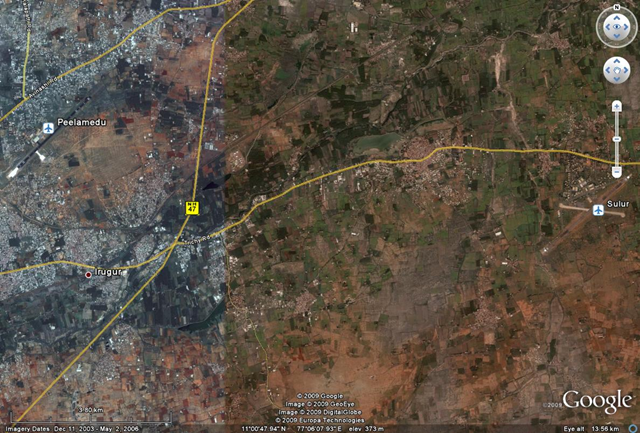Zoom in with the plus button
The width and height of the screenshot is (640, 433).
point(617,106)
